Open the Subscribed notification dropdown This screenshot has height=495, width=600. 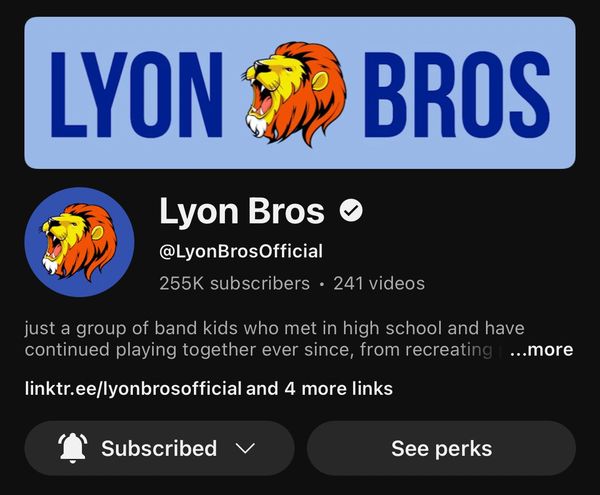pos(159,448)
